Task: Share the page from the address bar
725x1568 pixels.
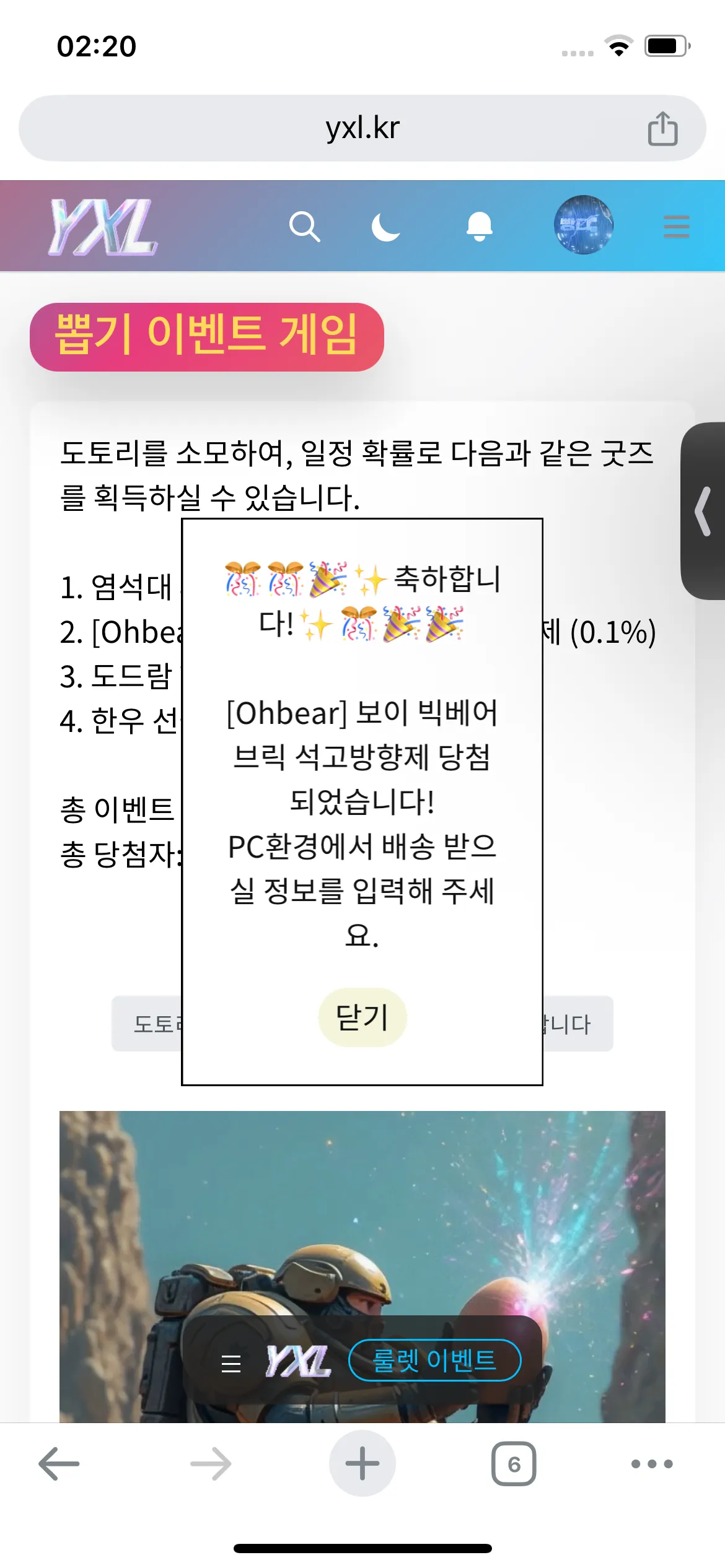Action: (662, 128)
